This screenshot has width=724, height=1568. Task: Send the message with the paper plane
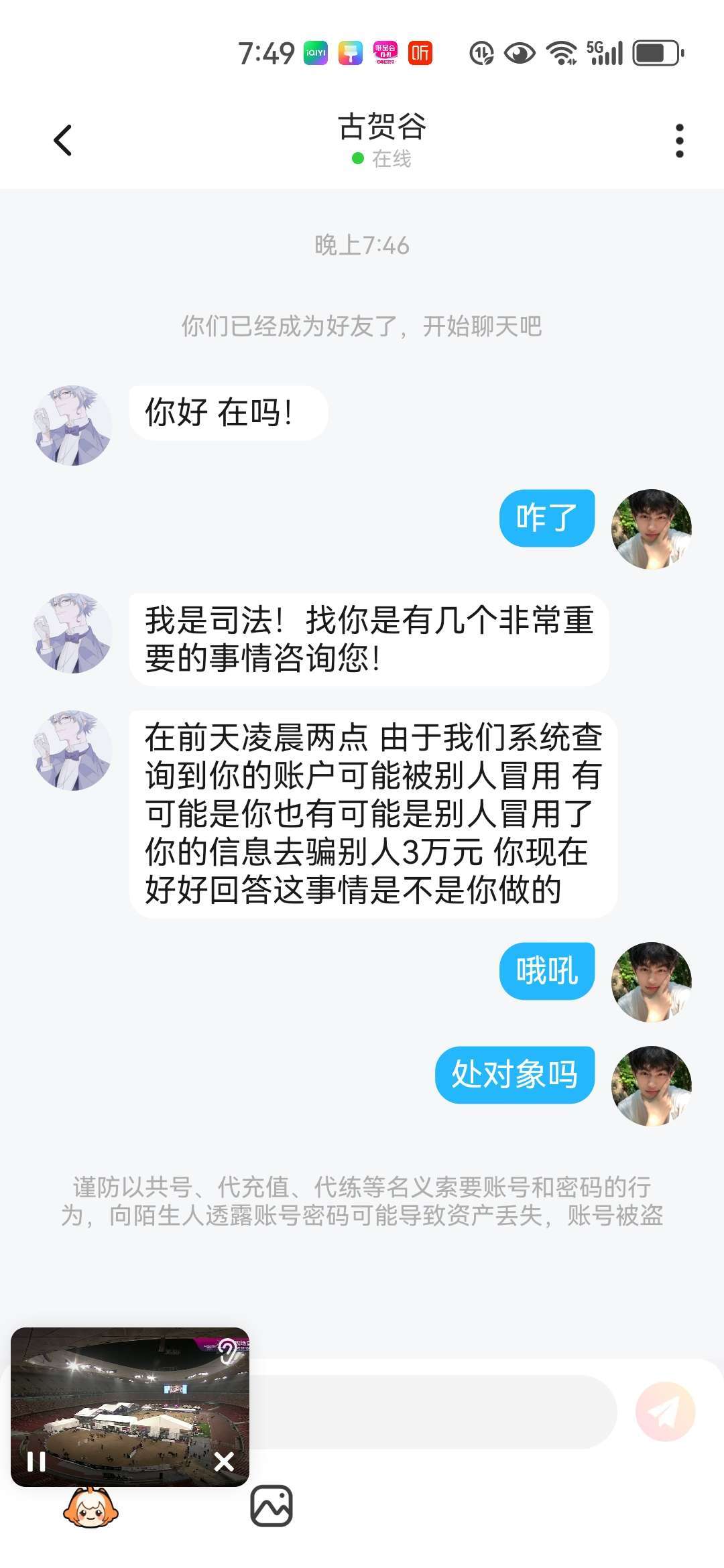point(665,1412)
